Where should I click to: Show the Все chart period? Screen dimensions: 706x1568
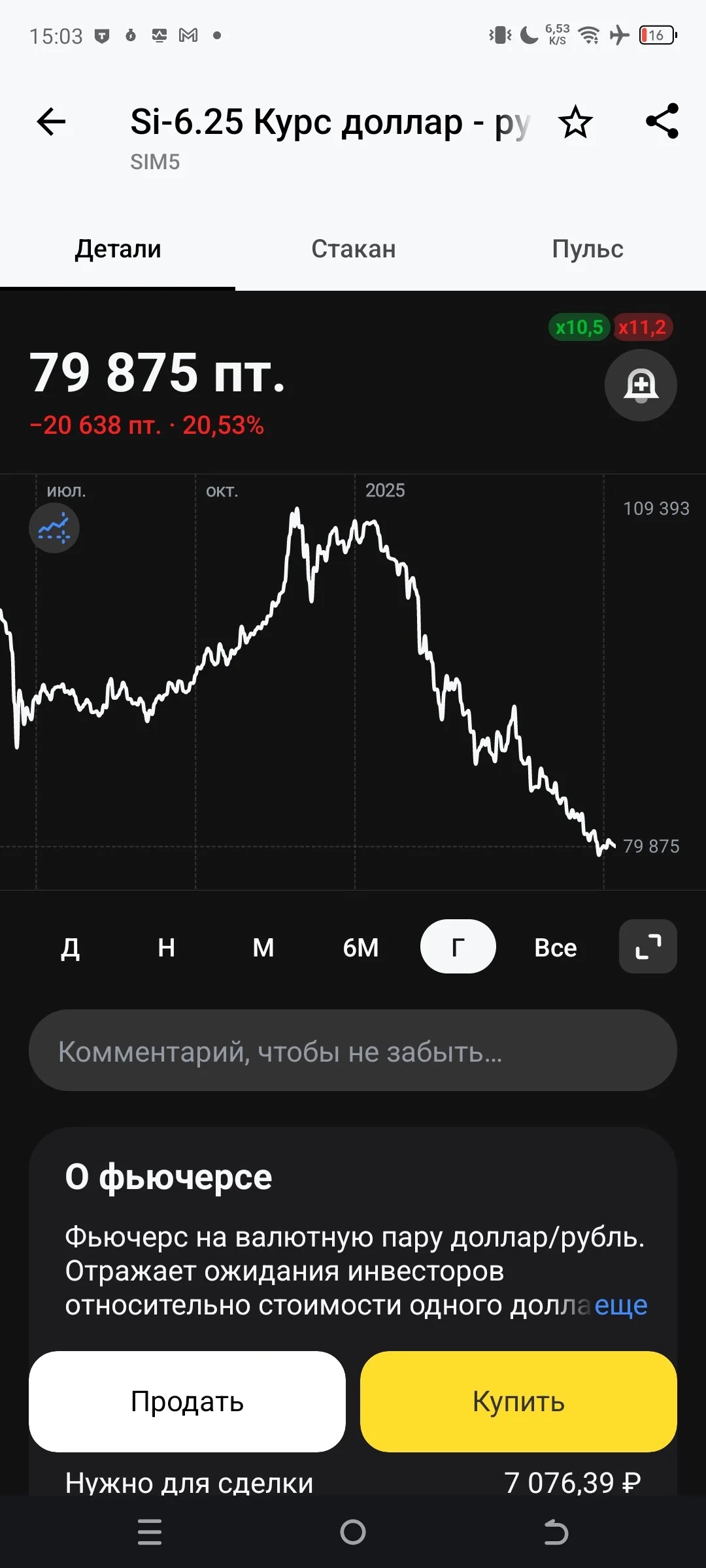[556, 947]
